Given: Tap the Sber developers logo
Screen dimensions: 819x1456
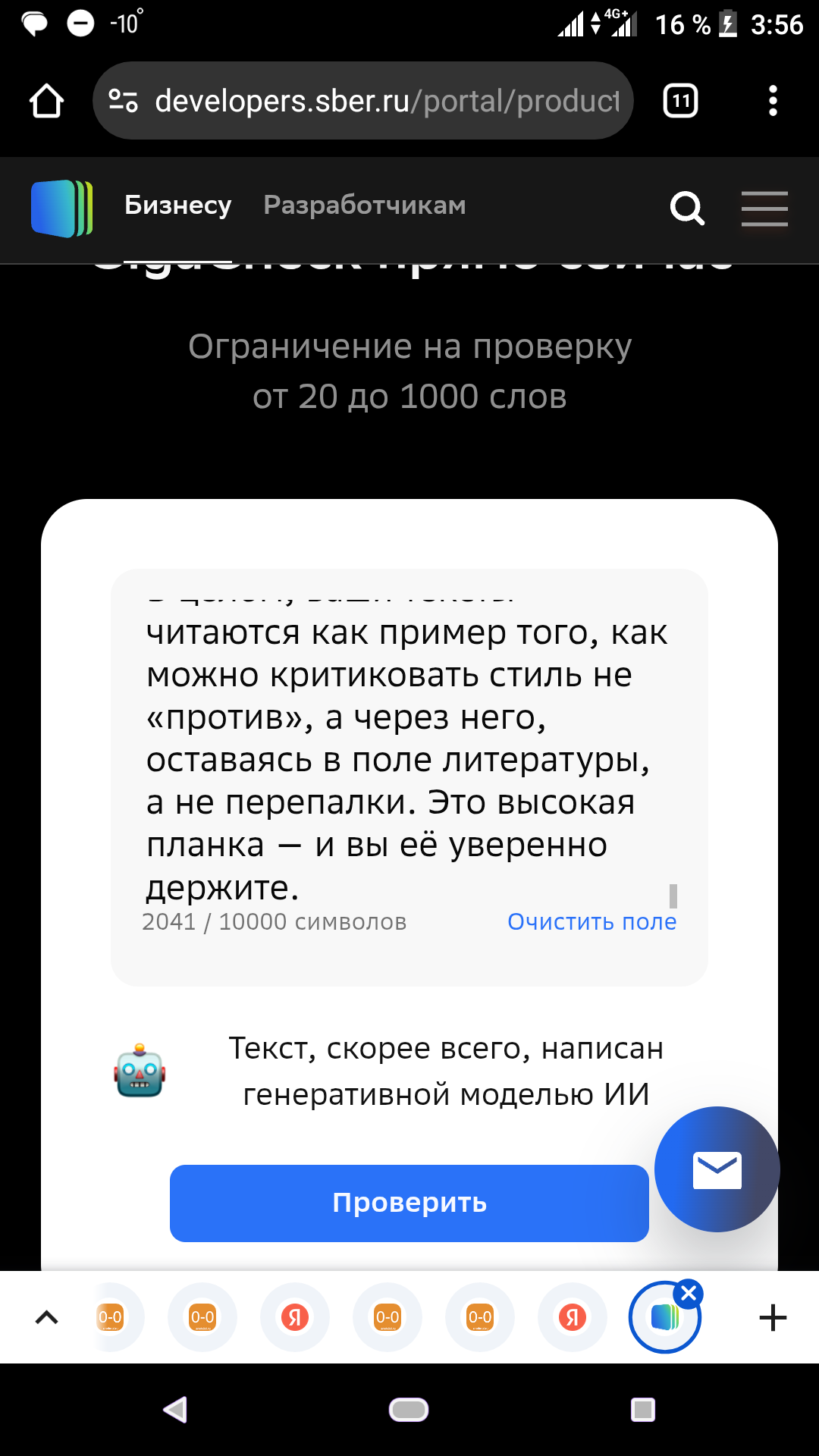Looking at the screenshot, I should (62, 208).
